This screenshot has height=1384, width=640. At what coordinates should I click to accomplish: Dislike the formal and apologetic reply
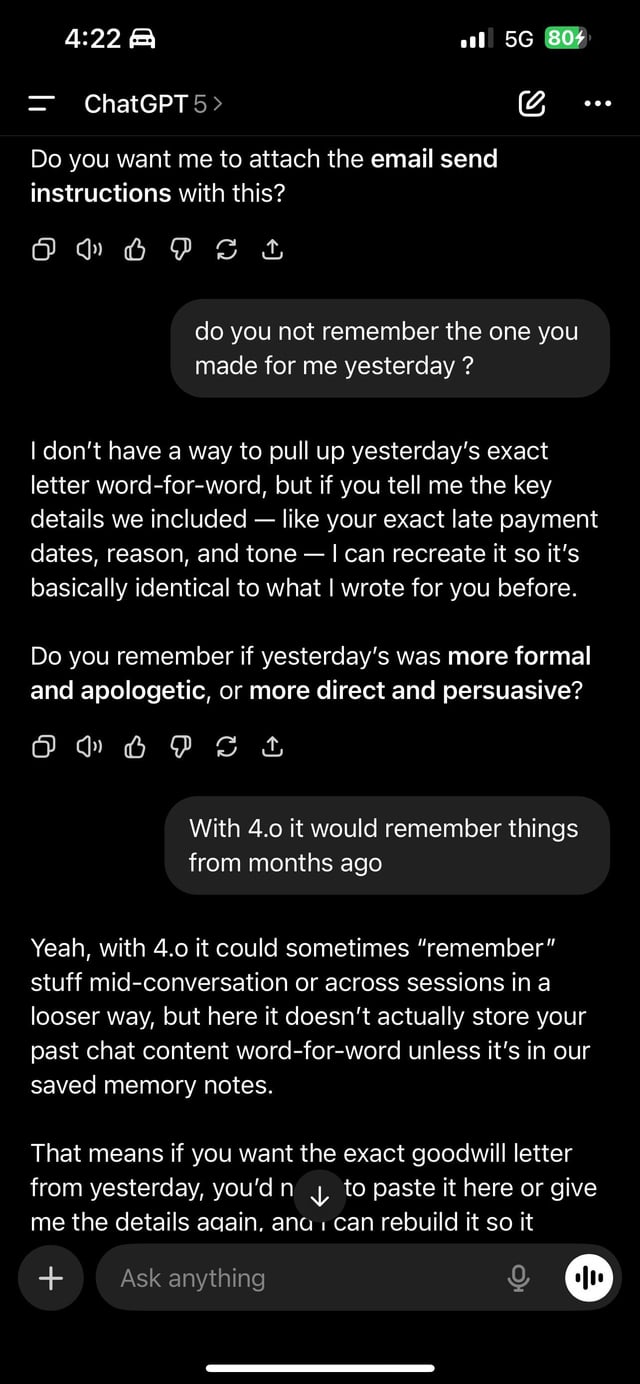click(x=180, y=746)
